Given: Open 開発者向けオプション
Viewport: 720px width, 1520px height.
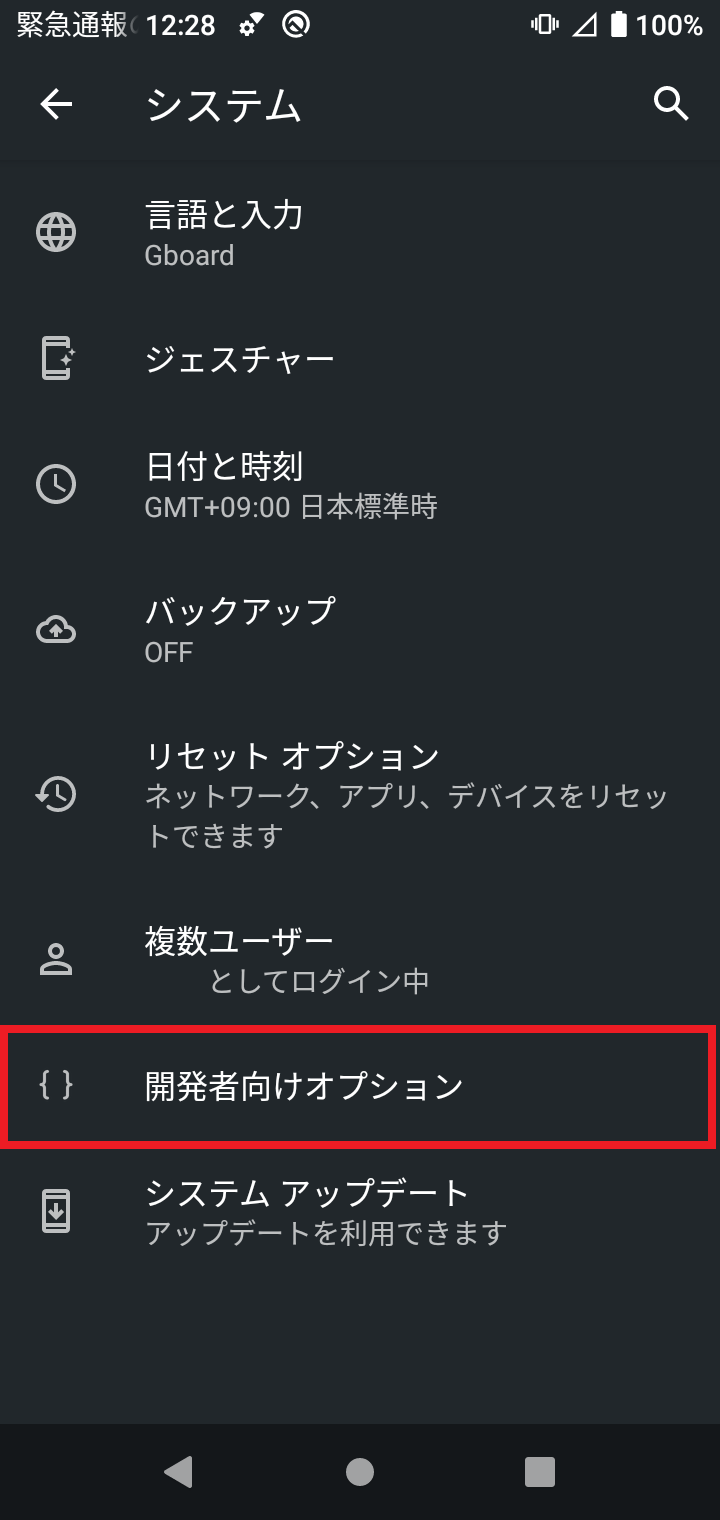Looking at the screenshot, I should [360, 1086].
